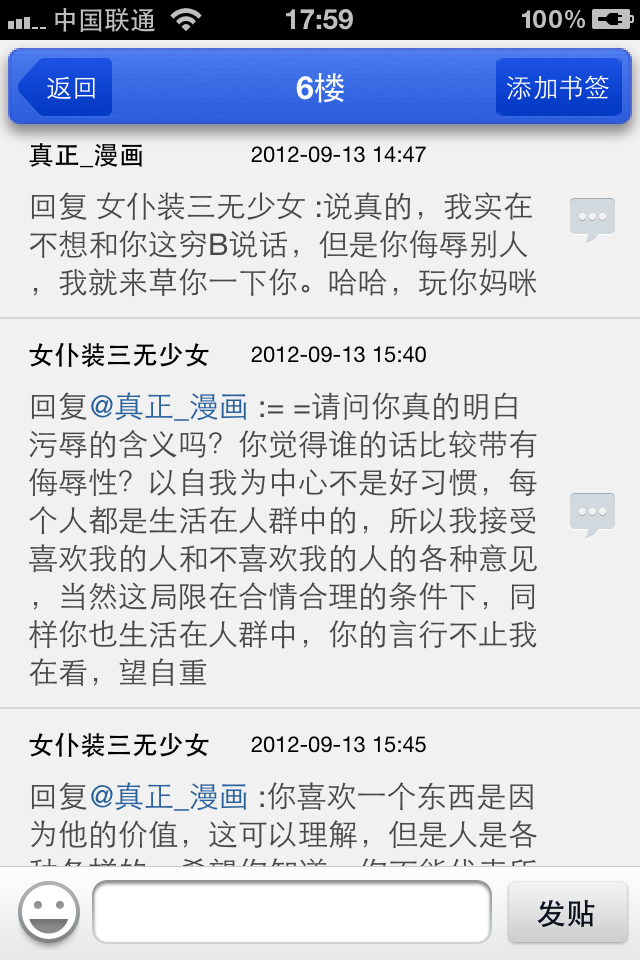Viewport: 640px width, 960px height.
Task: Reply to 真正_漫画's 14:47 comment bubble
Action: (x=591, y=219)
